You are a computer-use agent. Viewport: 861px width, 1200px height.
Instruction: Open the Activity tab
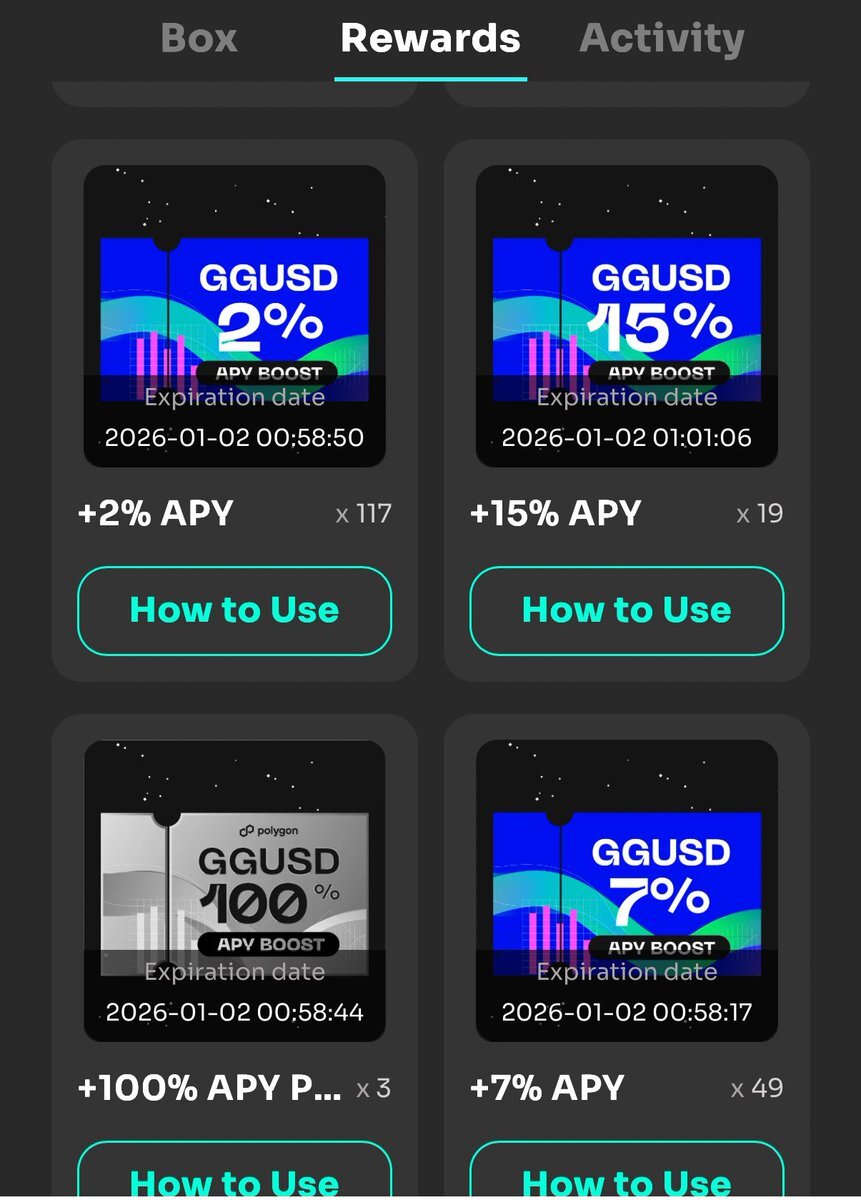pos(661,39)
